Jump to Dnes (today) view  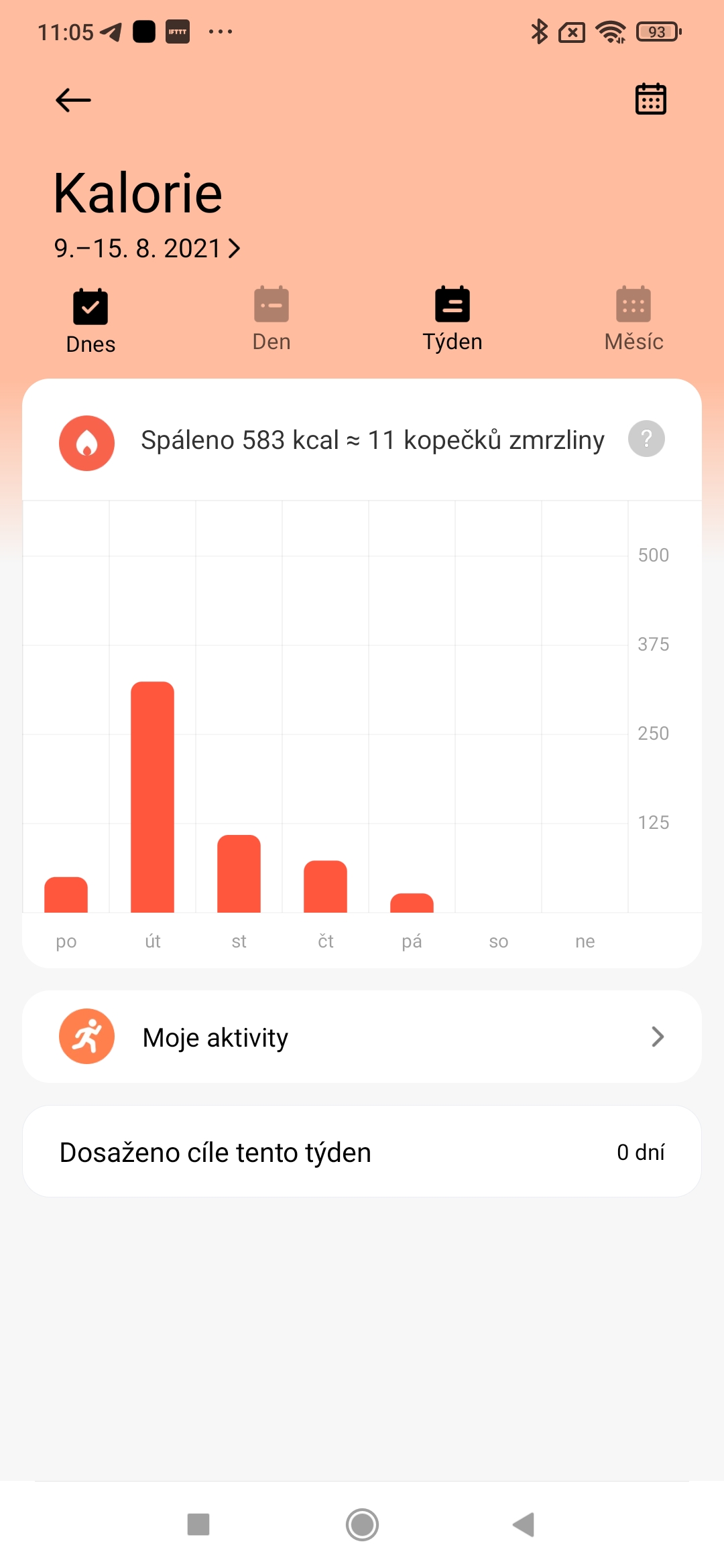coord(90,320)
